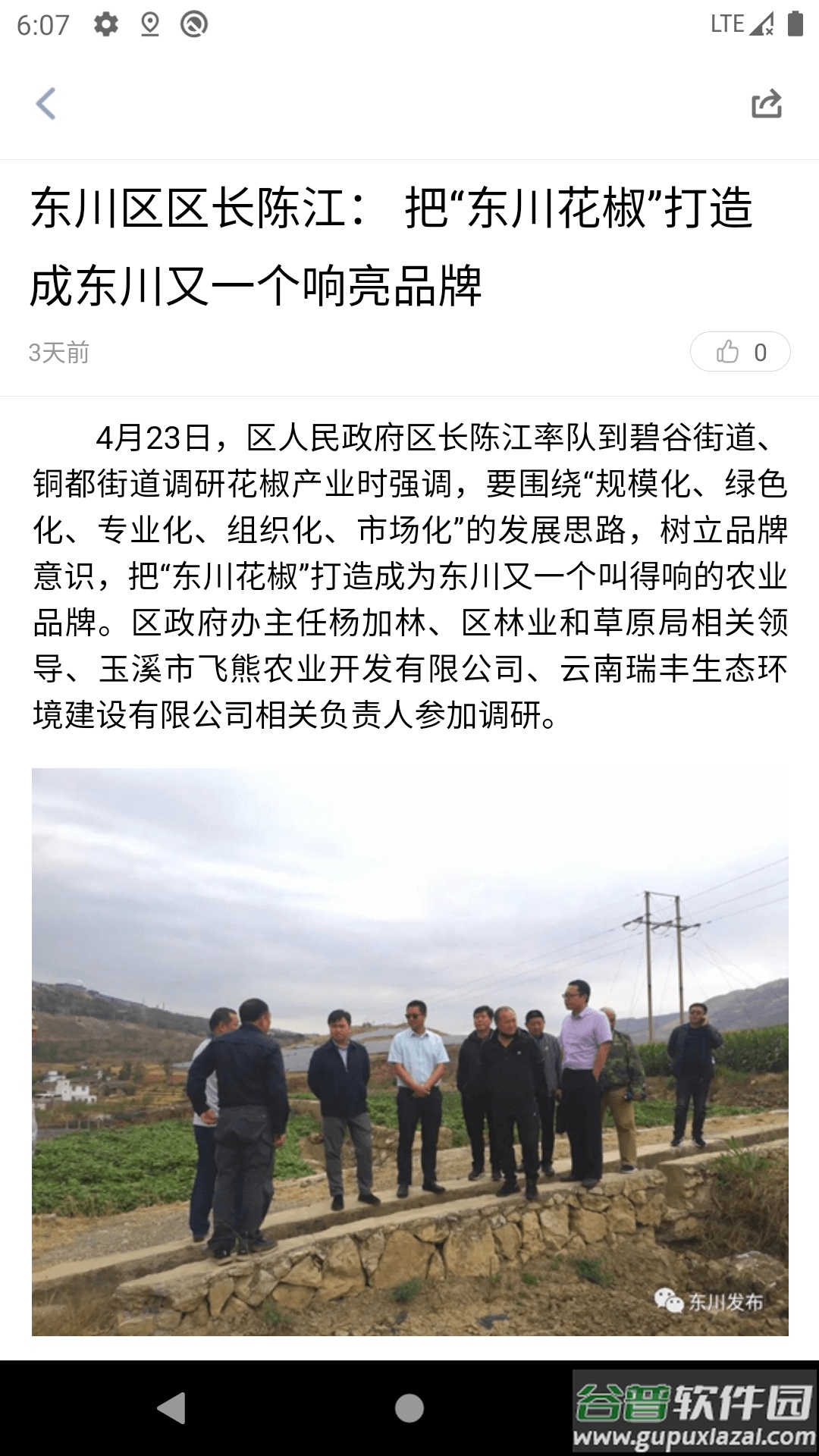The image size is (819, 1456).
Task: Tap the like counter showing 0
Action: (x=761, y=351)
